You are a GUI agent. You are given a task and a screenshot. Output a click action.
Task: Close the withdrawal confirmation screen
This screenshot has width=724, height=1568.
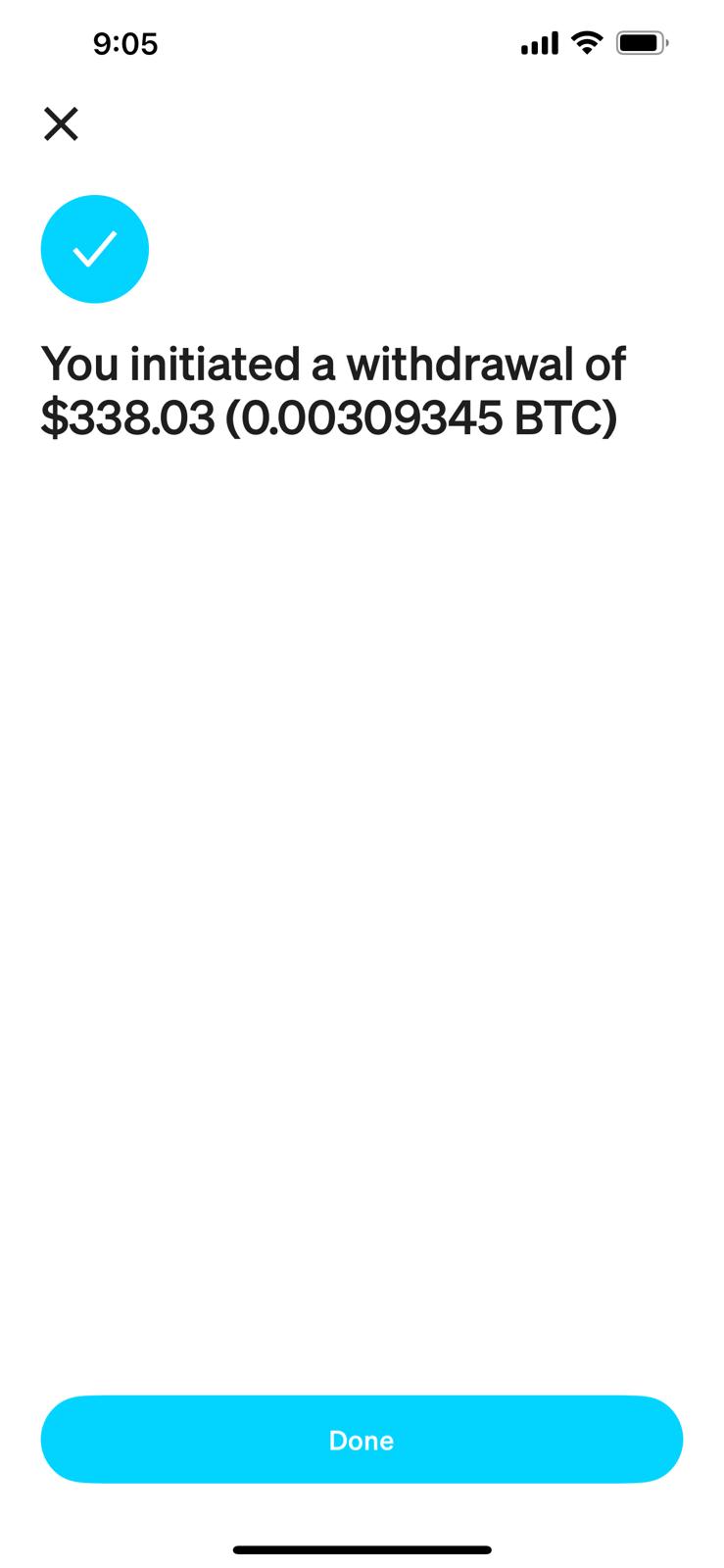click(61, 124)
